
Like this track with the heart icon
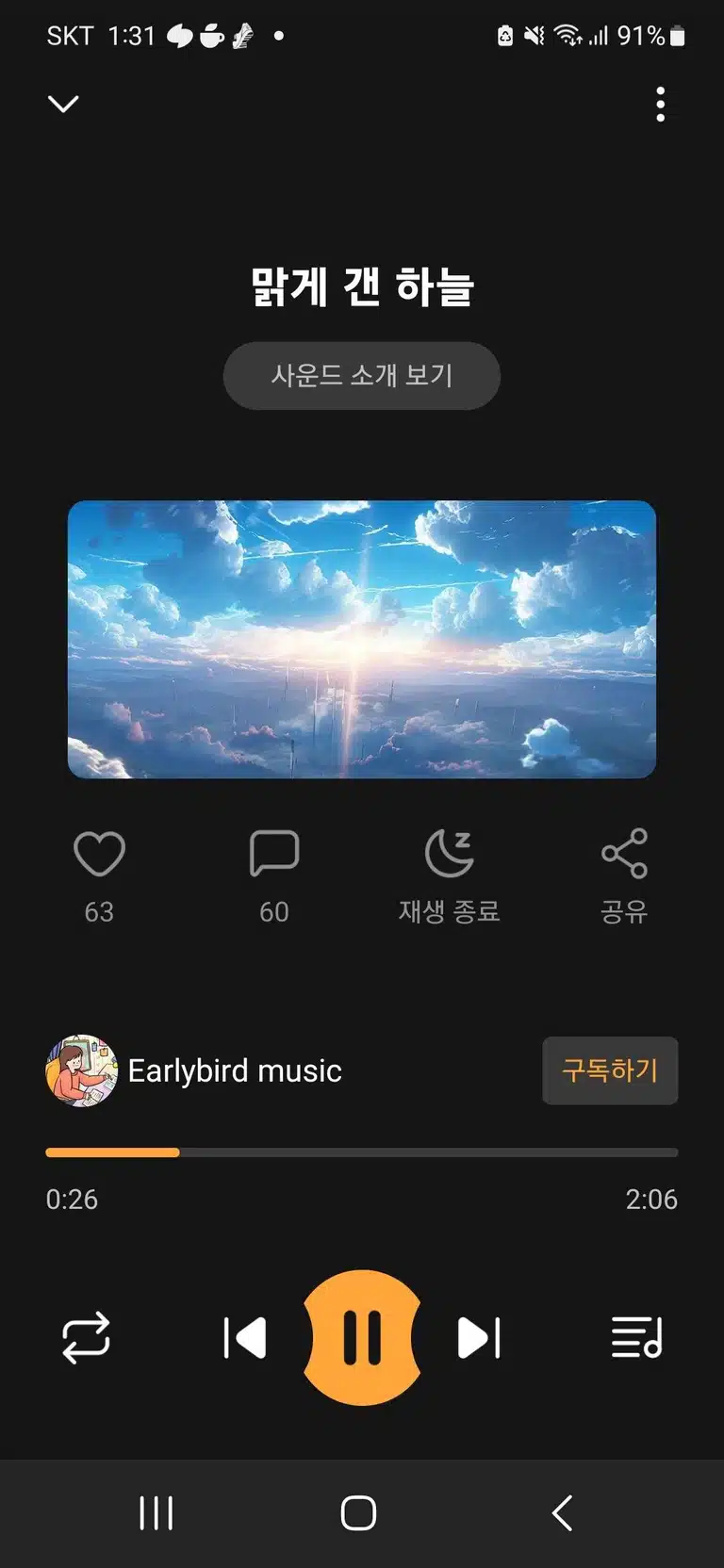[x=99, y=854]
